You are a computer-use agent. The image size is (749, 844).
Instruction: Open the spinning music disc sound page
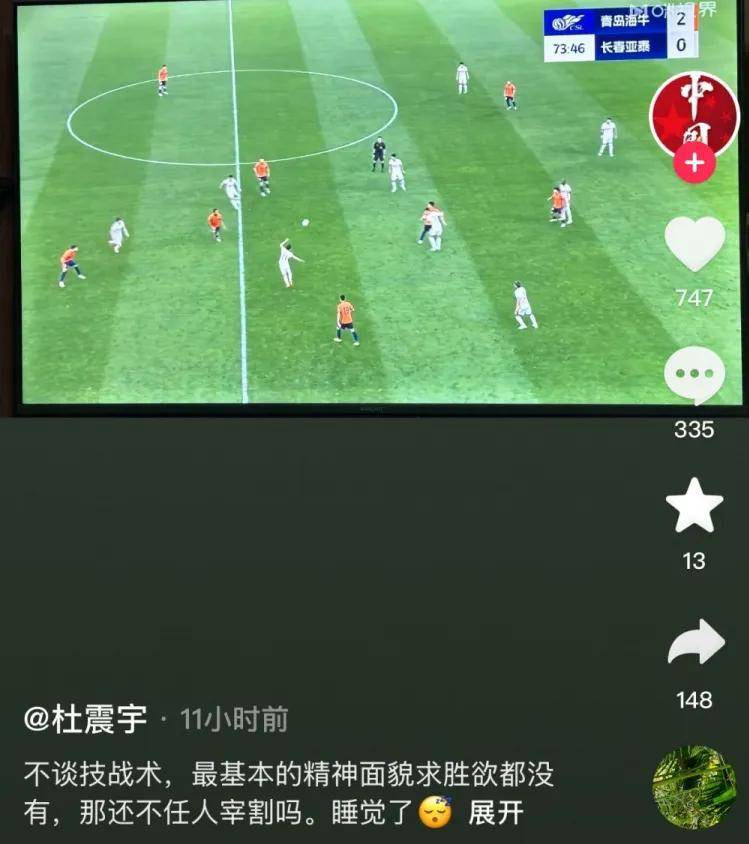click(694, 787)
